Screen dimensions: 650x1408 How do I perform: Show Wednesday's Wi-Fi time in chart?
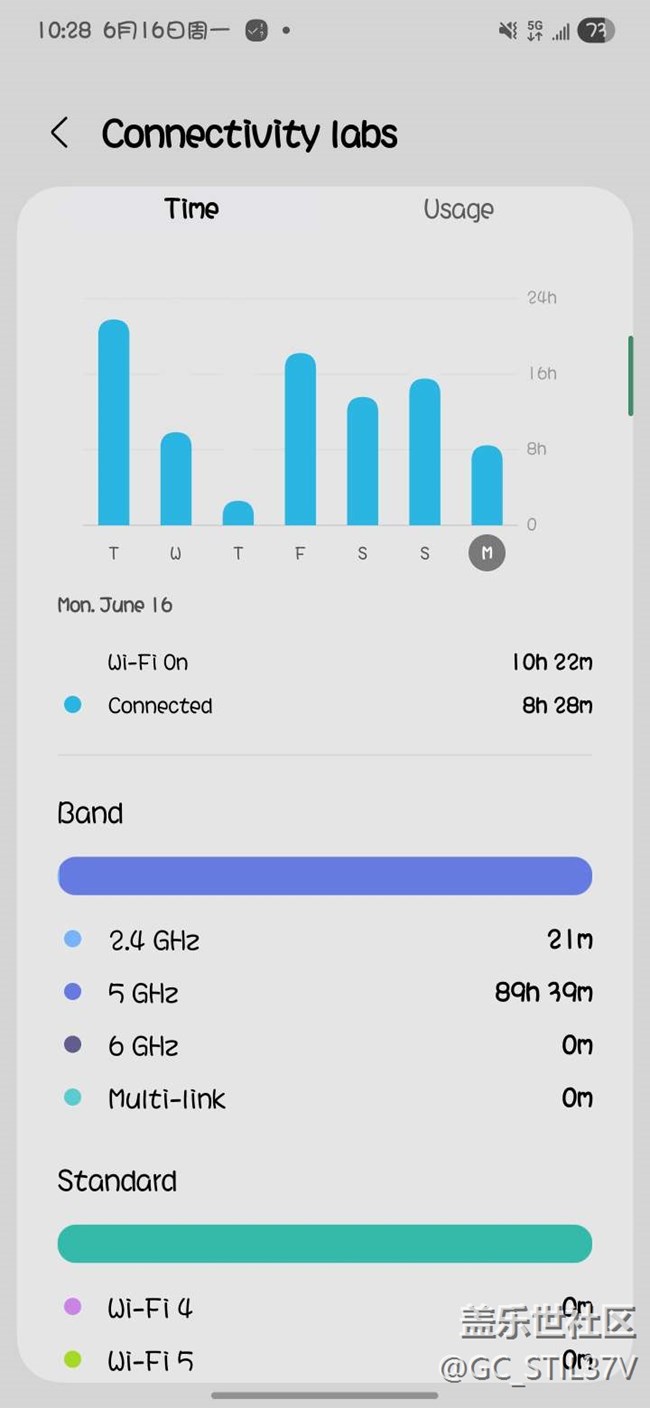(x=176, y=478)
